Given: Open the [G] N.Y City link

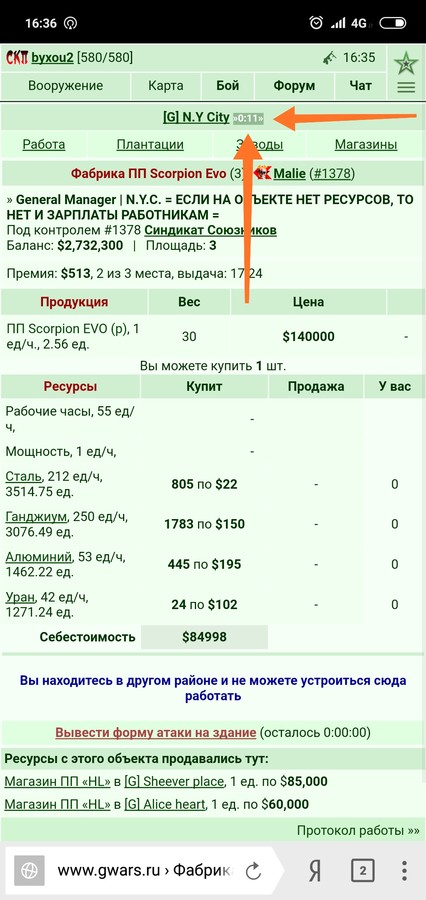Looking at the screenshot, I should pos(196,118).
